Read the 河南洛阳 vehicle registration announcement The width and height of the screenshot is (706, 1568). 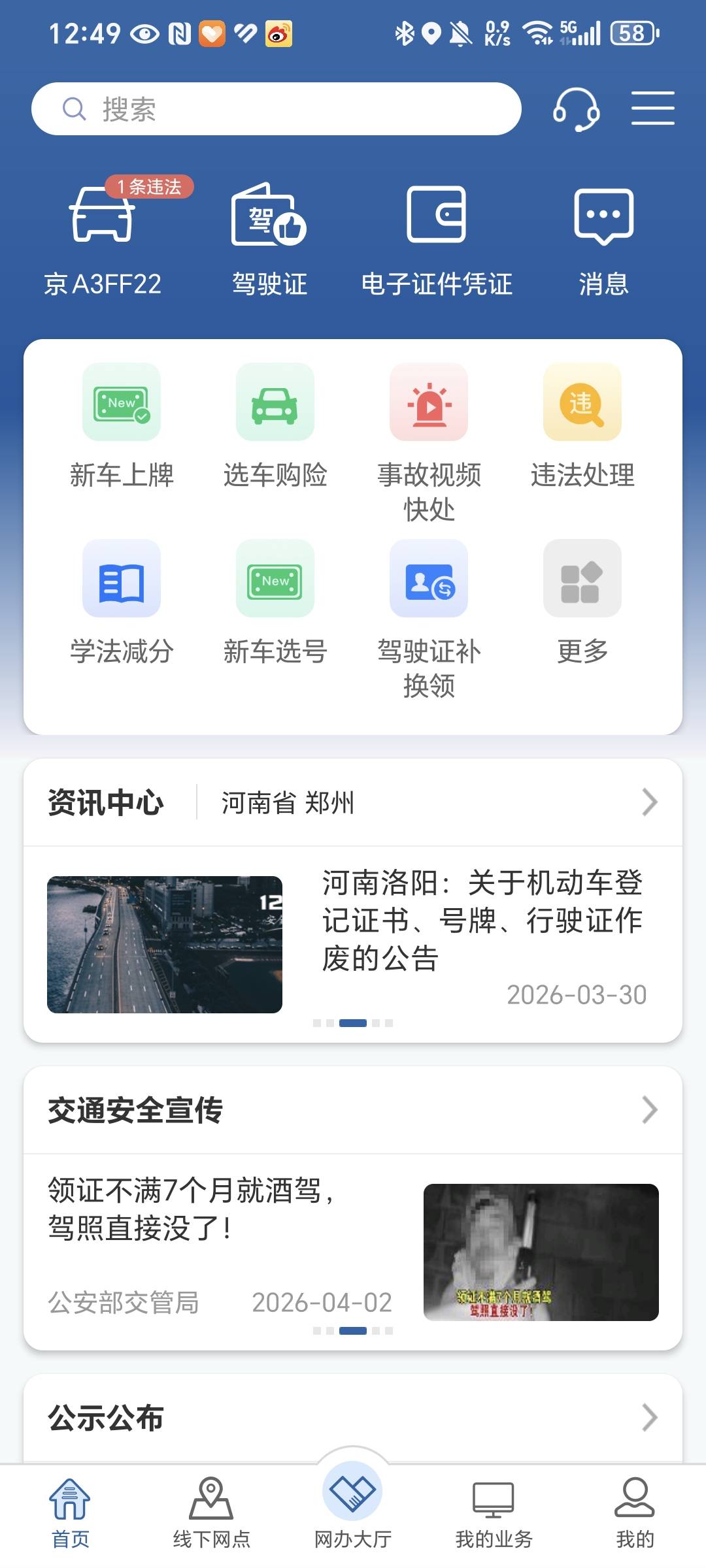(x=482, y=920)
